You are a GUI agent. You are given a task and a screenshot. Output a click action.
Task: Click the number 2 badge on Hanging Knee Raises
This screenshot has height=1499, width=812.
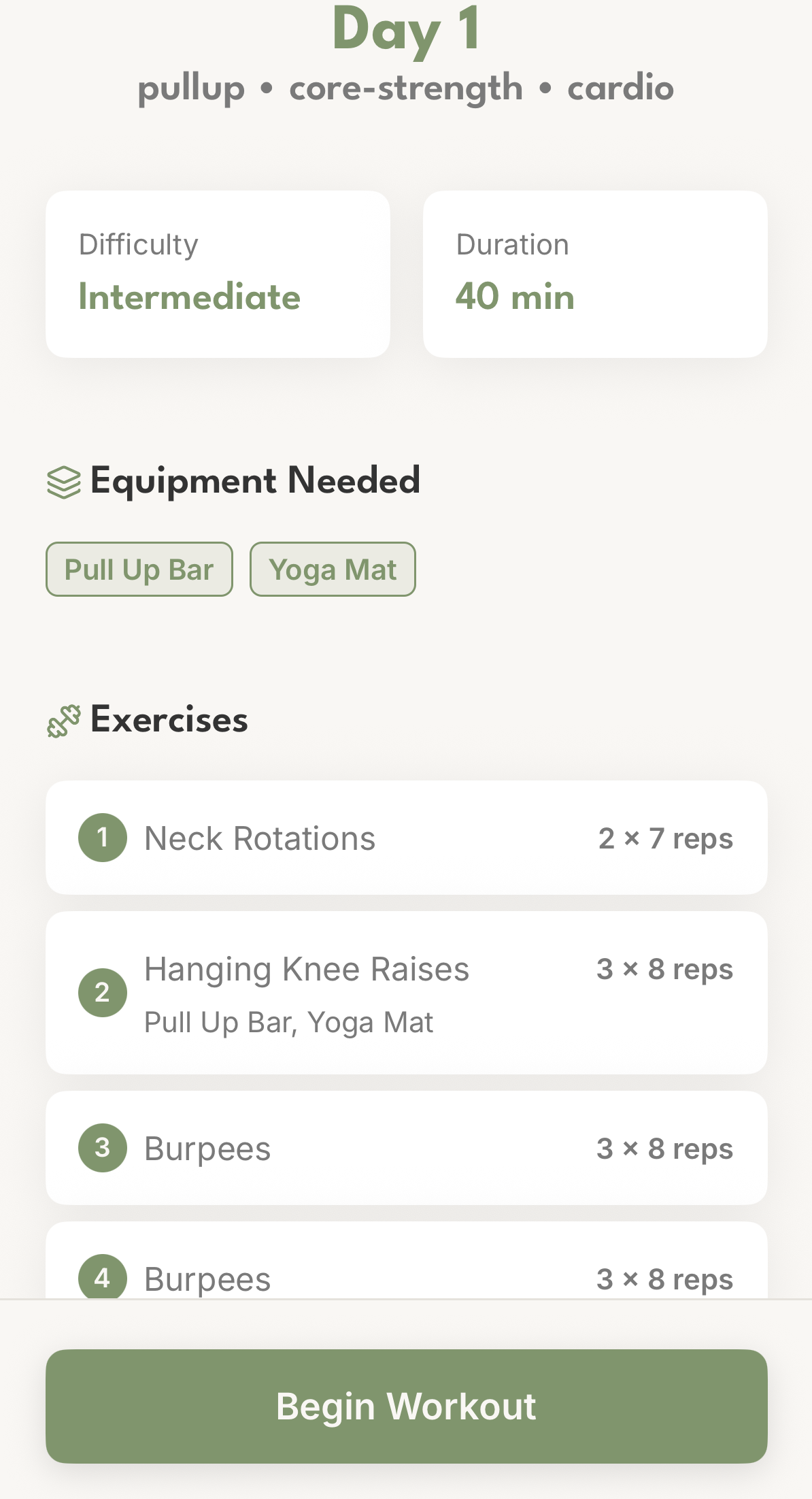(x=103, y=992)
